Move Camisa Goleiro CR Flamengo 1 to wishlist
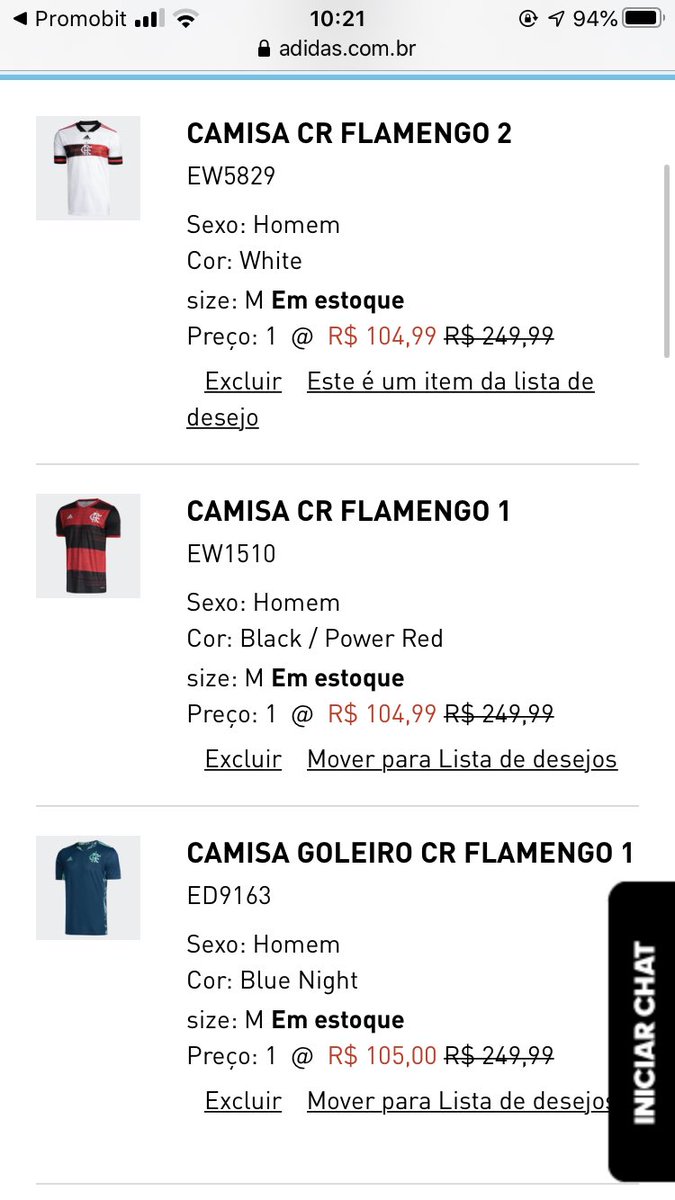 coord(456,1102)
